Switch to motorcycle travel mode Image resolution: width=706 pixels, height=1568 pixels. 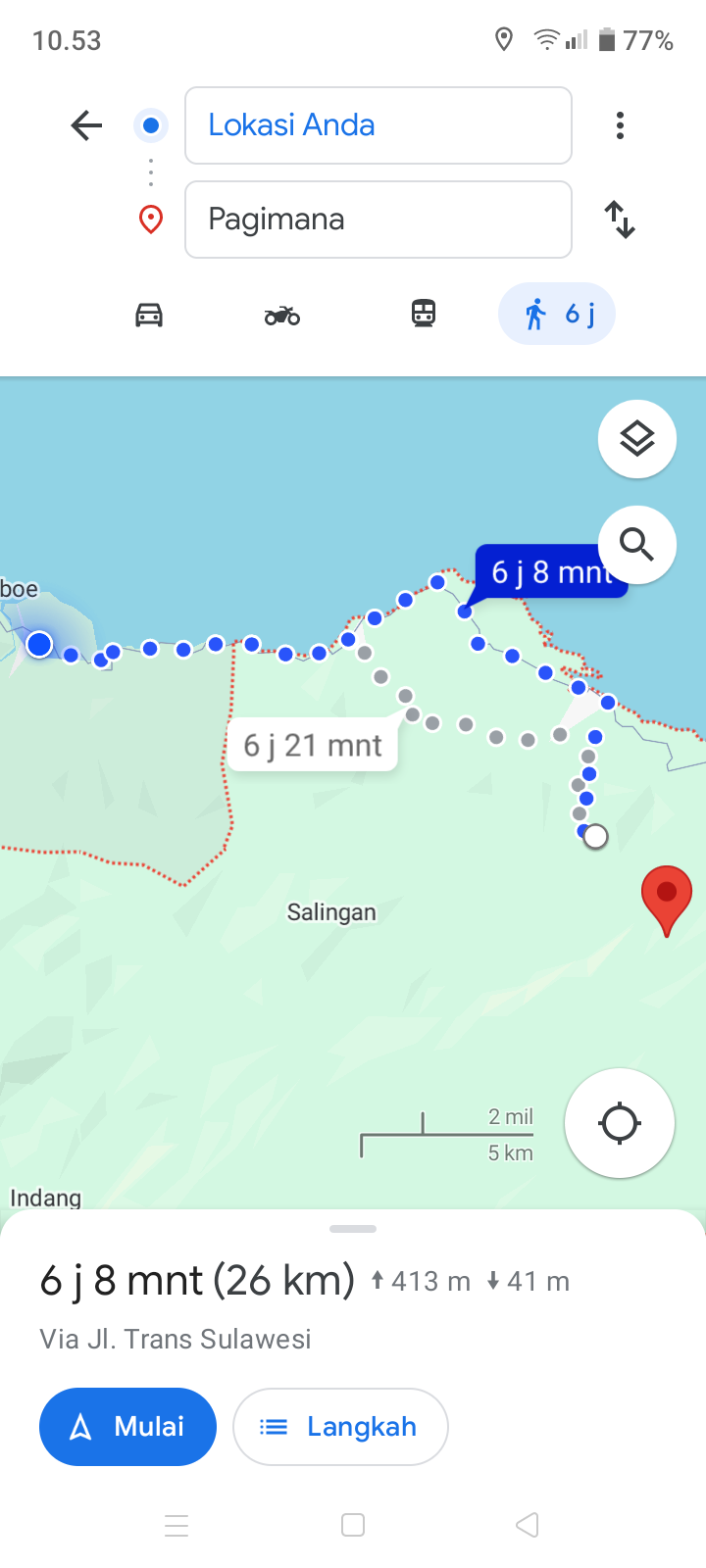(282, 315)
